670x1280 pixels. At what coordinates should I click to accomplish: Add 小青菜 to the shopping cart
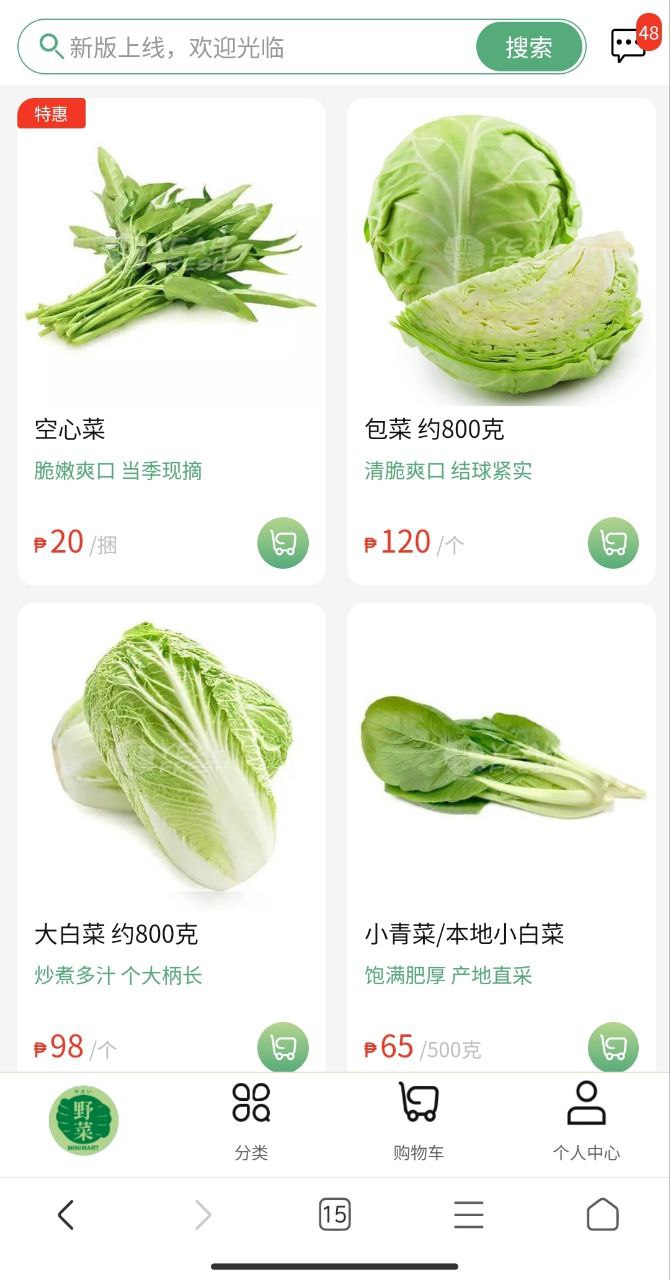click(x=613, y=1047)
